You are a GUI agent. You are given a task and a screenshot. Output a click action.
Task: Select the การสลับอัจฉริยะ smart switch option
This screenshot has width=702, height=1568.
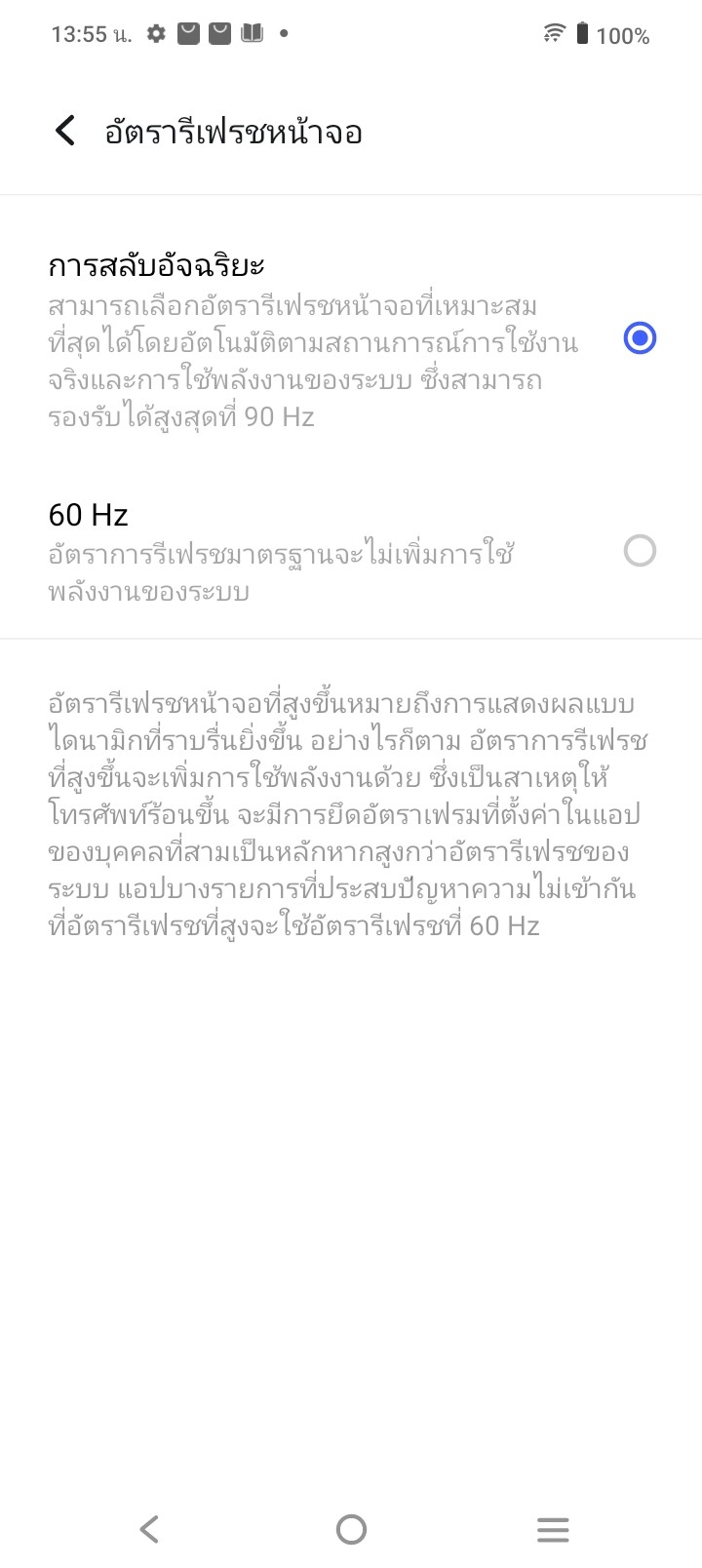pyautogui.click(x=639, y=338)
